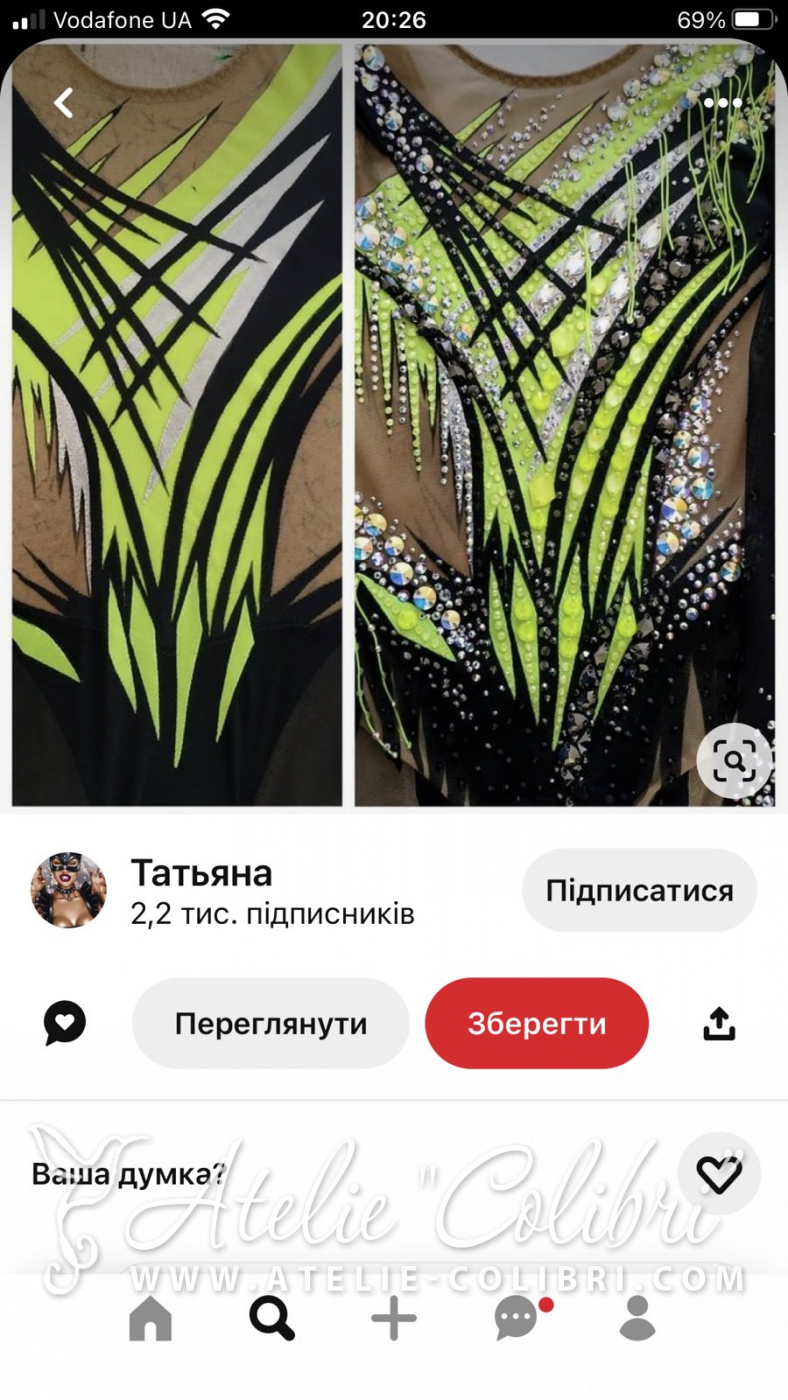
Task: Open Татьяна's profile avatar
Action: pos(68,890)
